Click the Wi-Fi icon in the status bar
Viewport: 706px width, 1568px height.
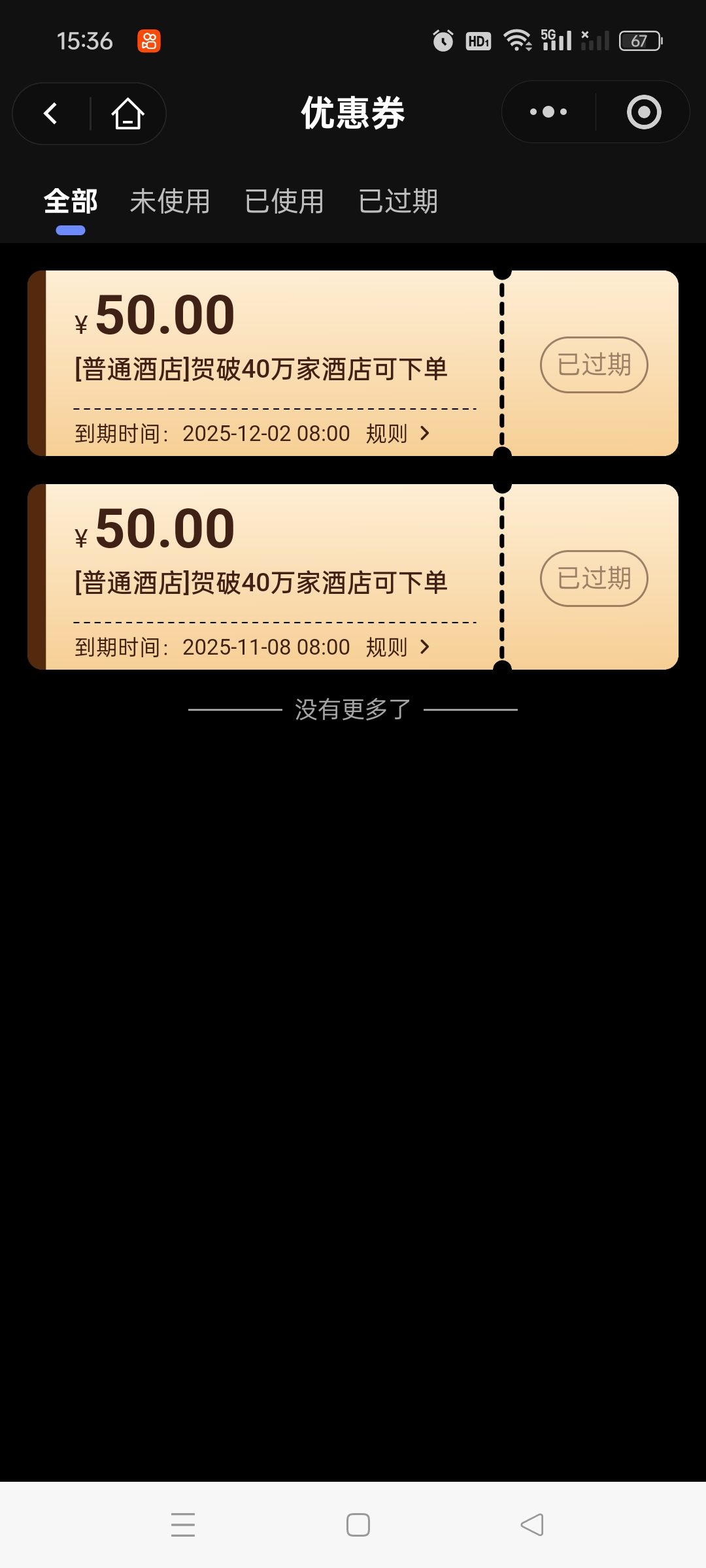[516, 41]
